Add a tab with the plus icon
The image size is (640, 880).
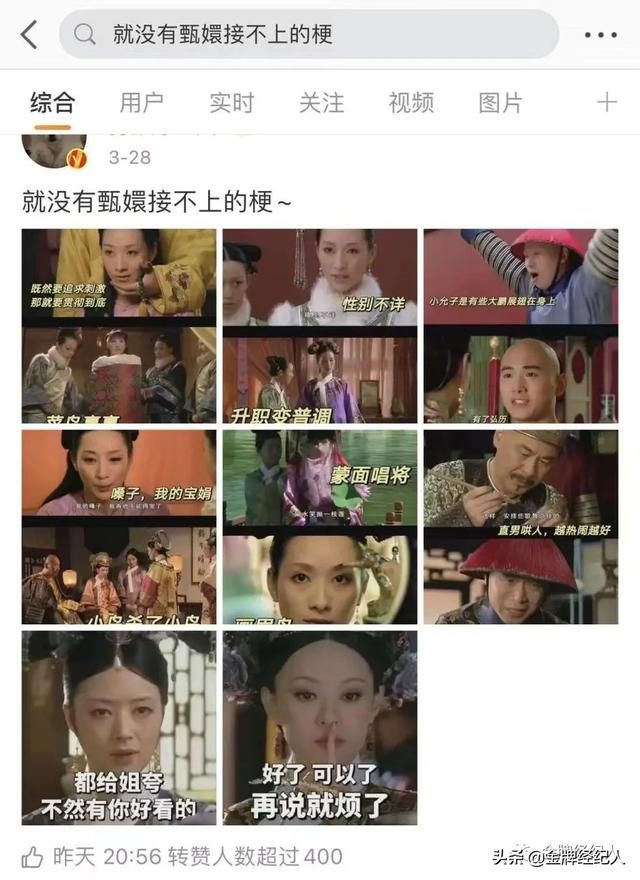606,102
